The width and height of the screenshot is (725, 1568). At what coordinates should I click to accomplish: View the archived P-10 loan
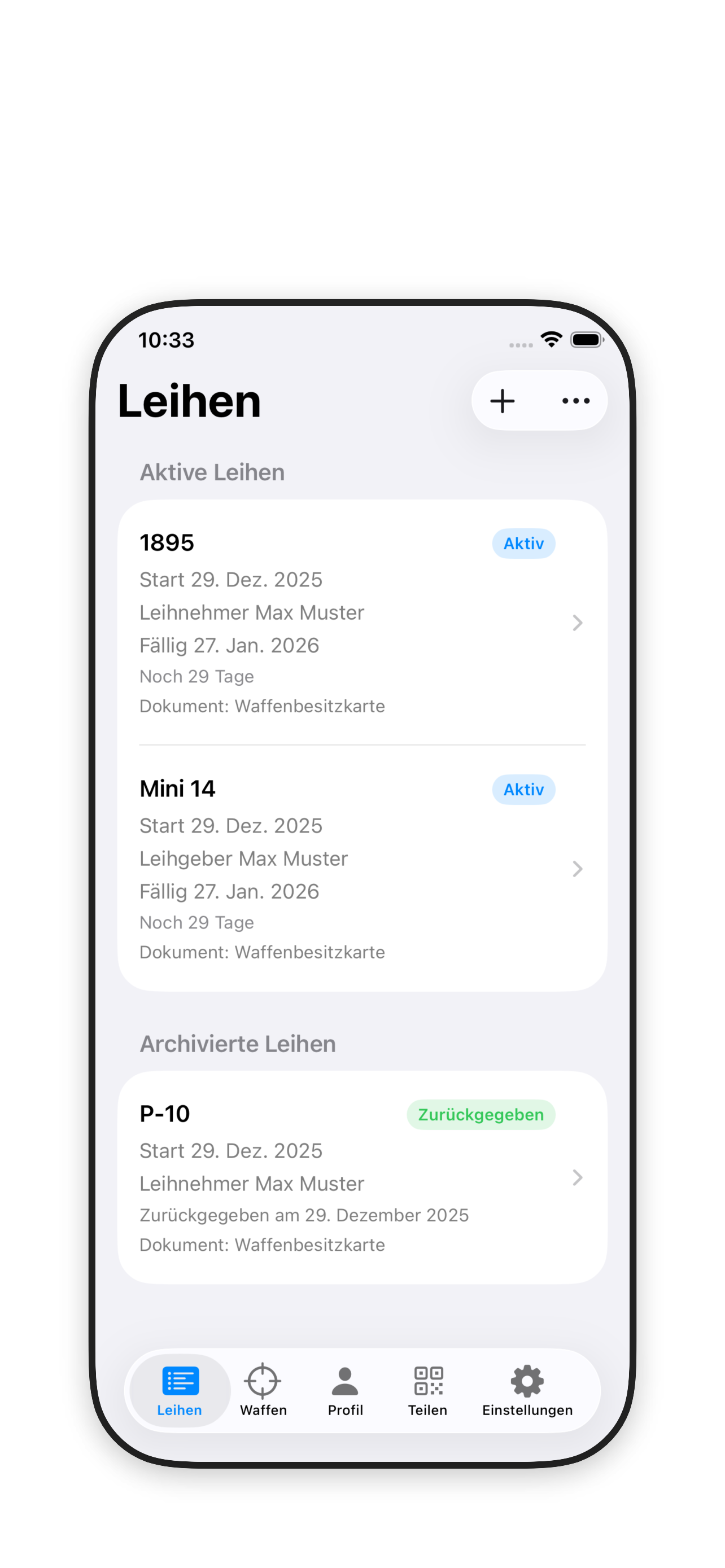(362, 1177)
